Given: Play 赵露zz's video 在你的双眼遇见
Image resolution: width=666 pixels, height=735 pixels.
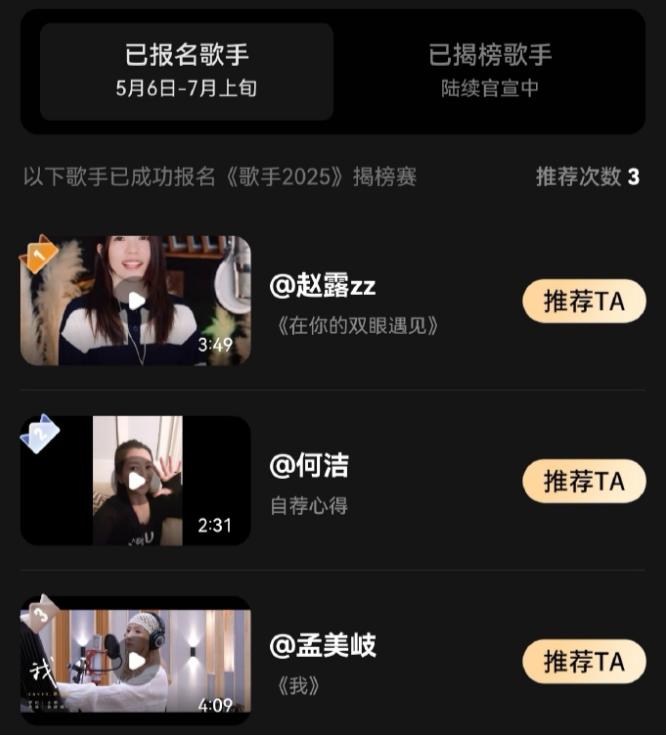Looking at the screenshot, I should 136,300.
